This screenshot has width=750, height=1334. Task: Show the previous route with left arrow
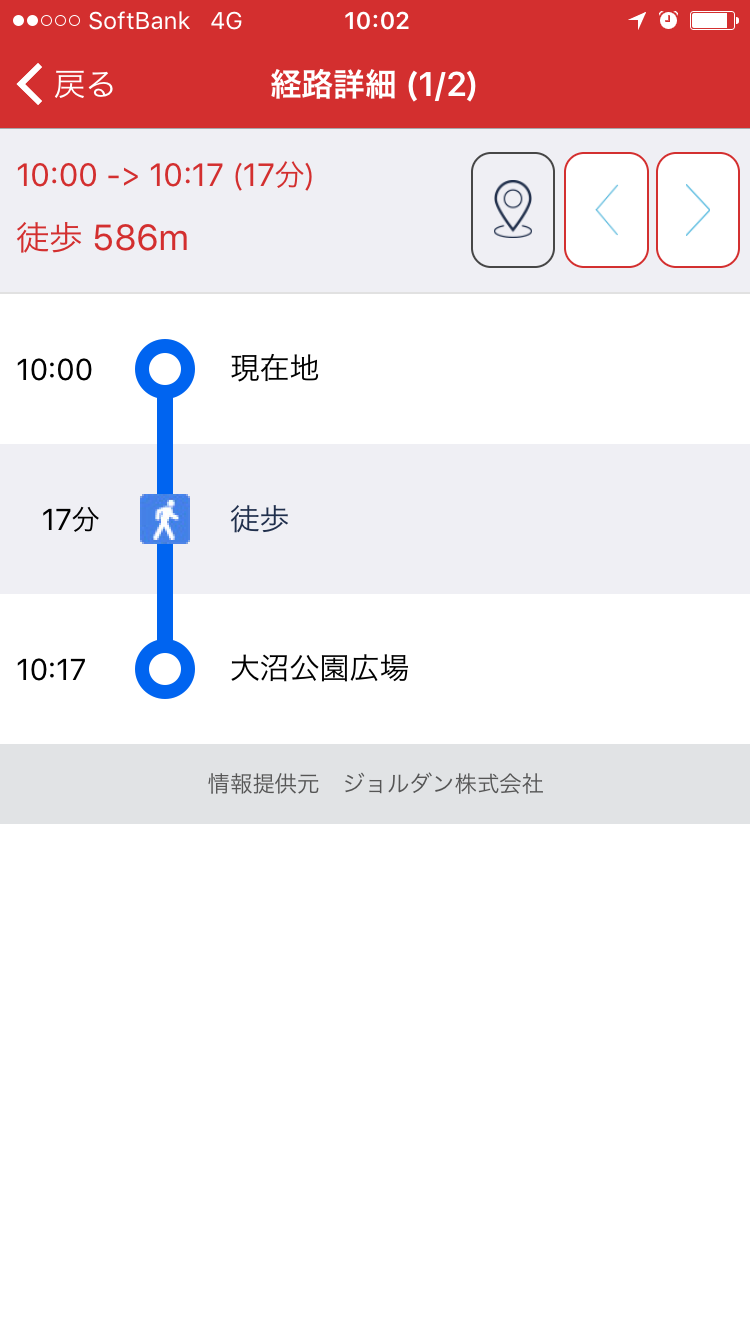pyautogui.click(x=606, y=210)
